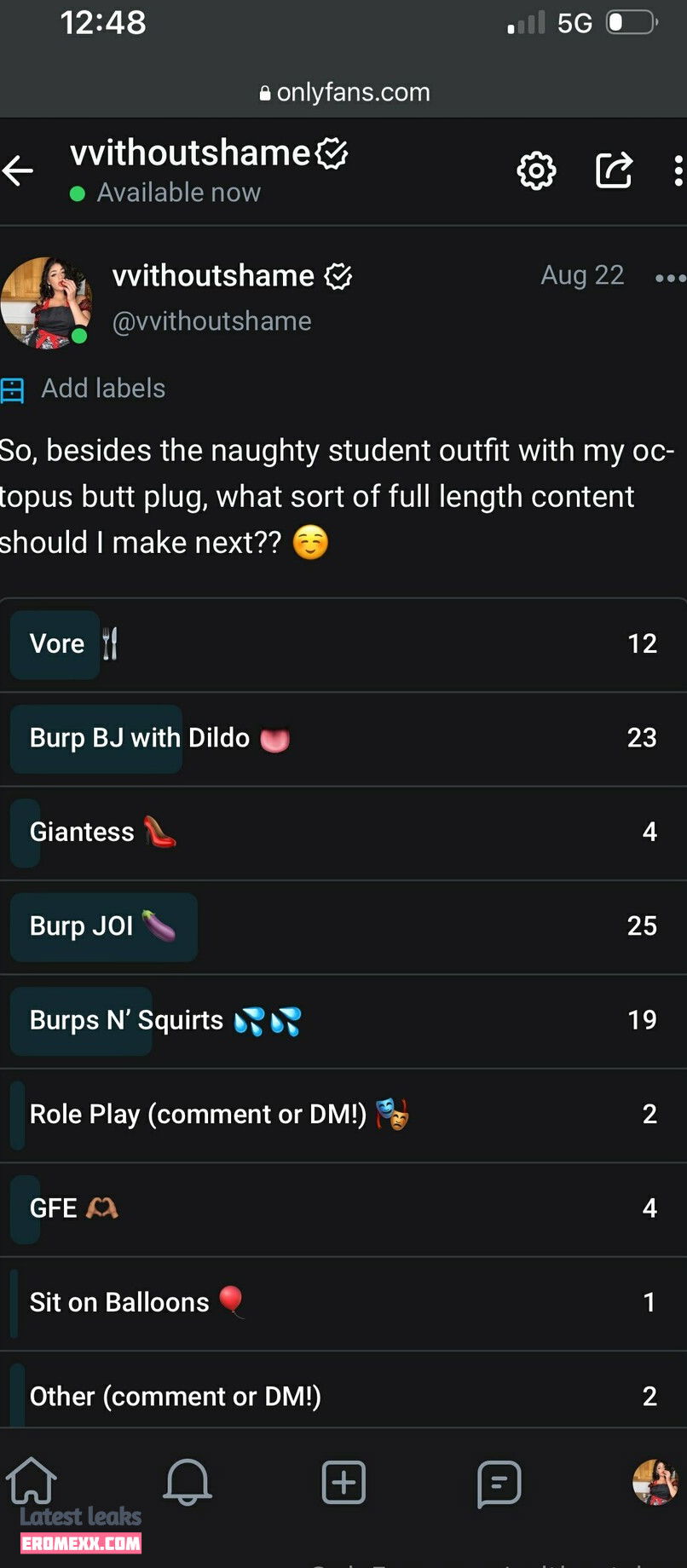Open the messages tab
This screenshot has height=1568, width=687.
[499, 1484]
